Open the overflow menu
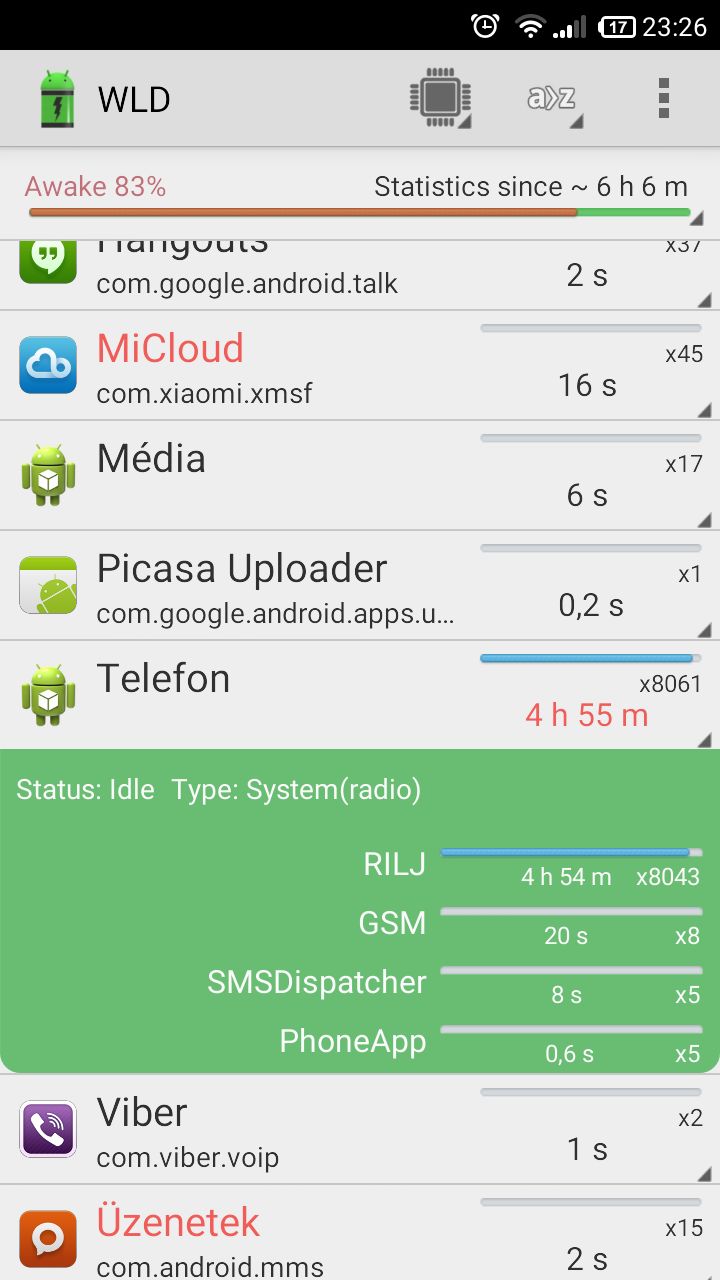This screenshot has height=1280, width=720. pos(663,99)
